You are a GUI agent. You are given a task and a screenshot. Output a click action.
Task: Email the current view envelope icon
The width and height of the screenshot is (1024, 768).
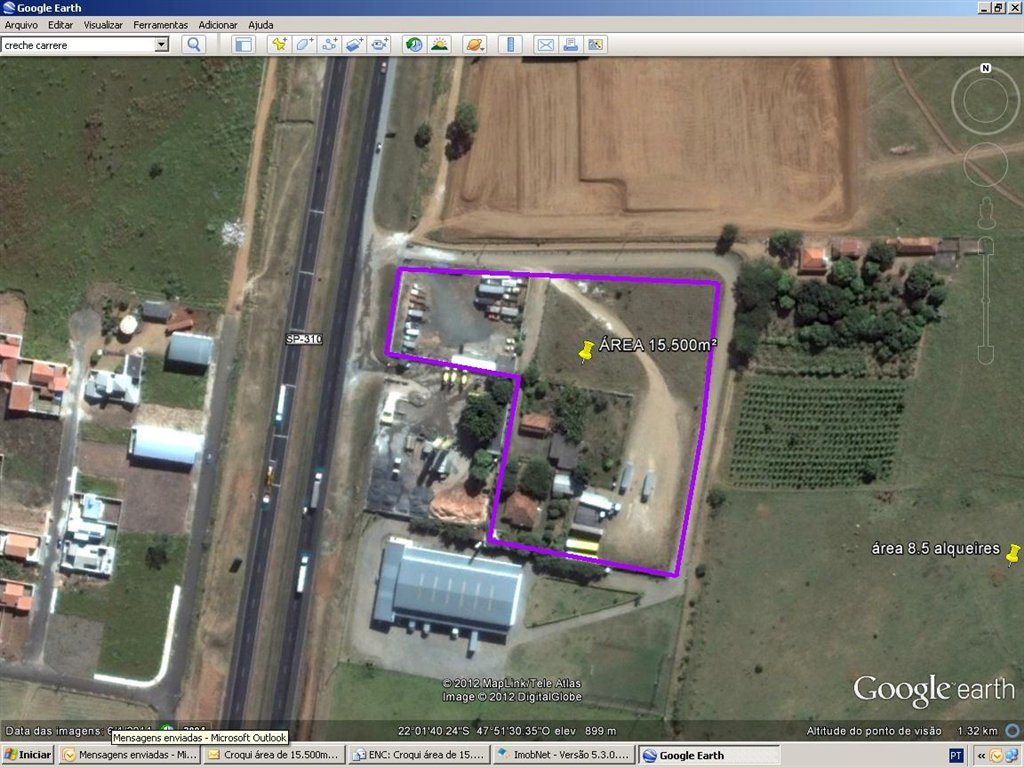545,44
